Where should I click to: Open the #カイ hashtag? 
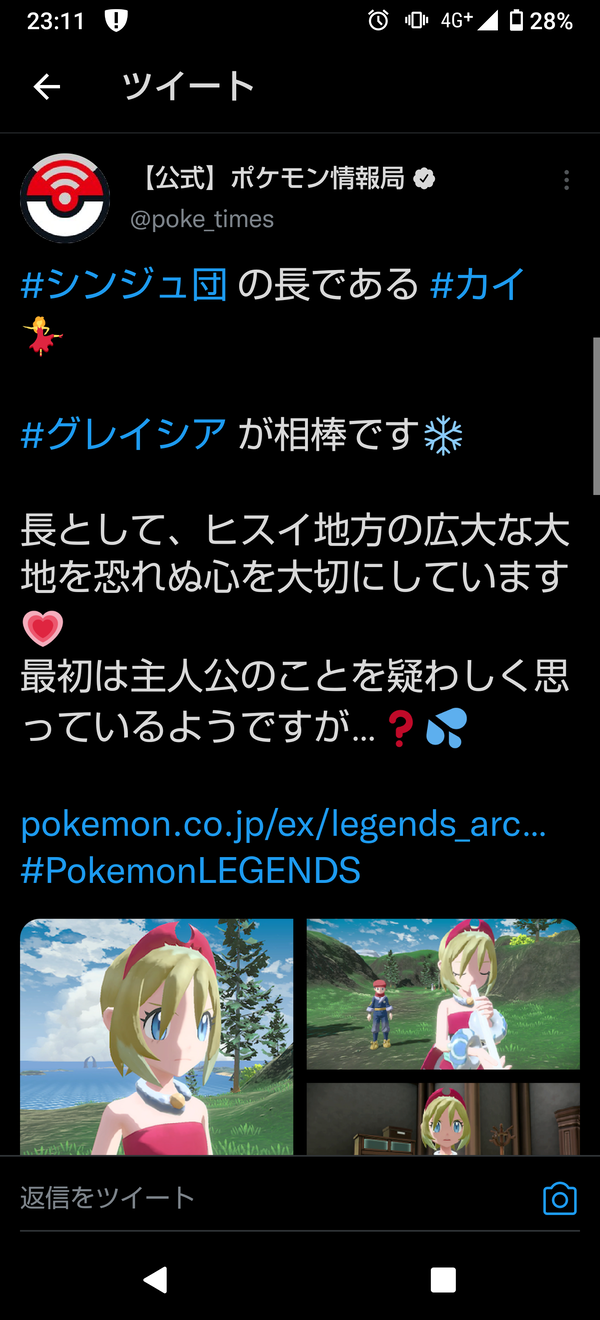click(477, 285)
